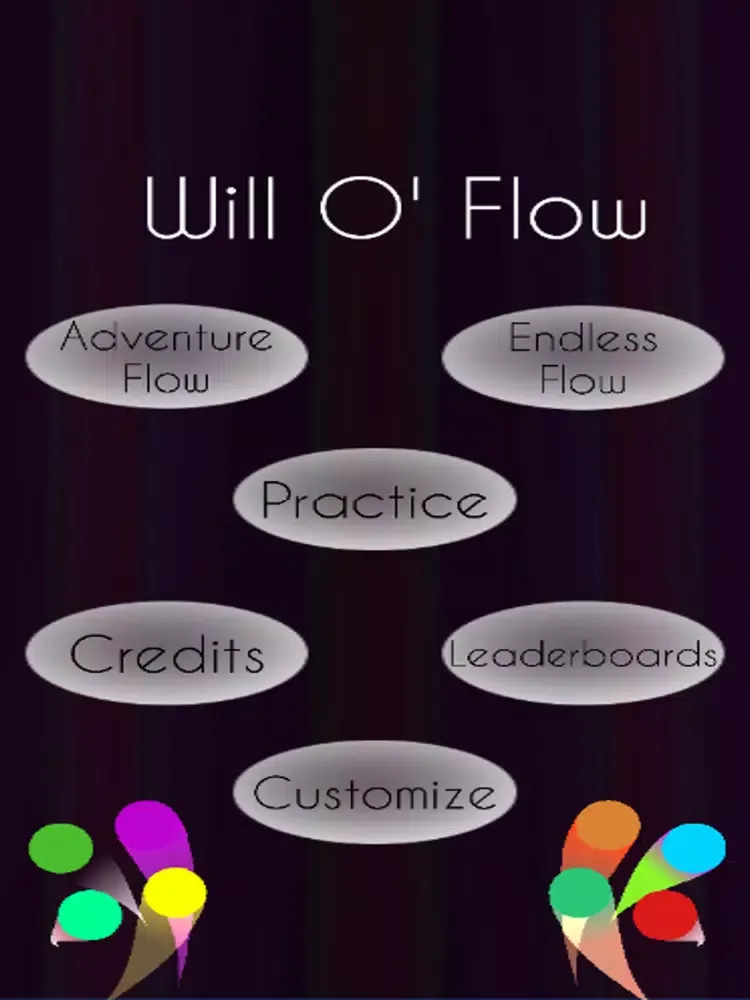
Task: Launch Endless Flow mode
Action: pyautogui.click(x=583, y=357)
